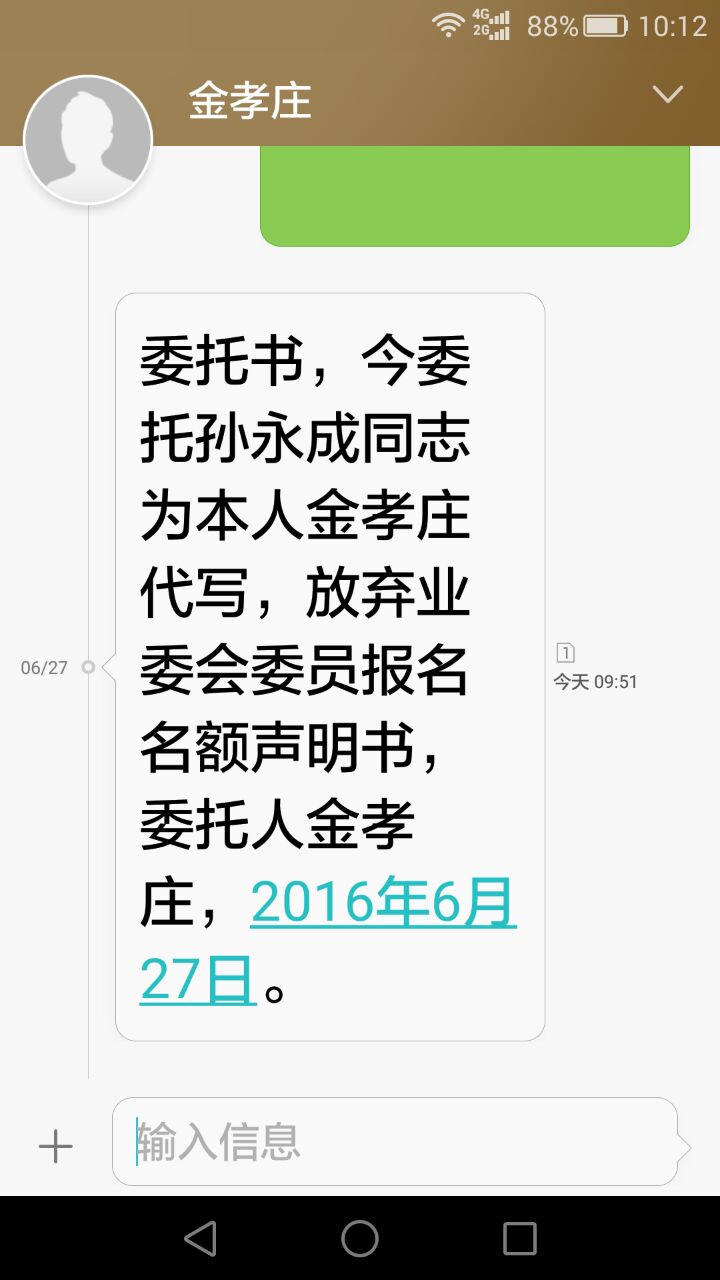Focus the 输入信息 message field
Screen dimensions: 720x1280
point(395,1142)
